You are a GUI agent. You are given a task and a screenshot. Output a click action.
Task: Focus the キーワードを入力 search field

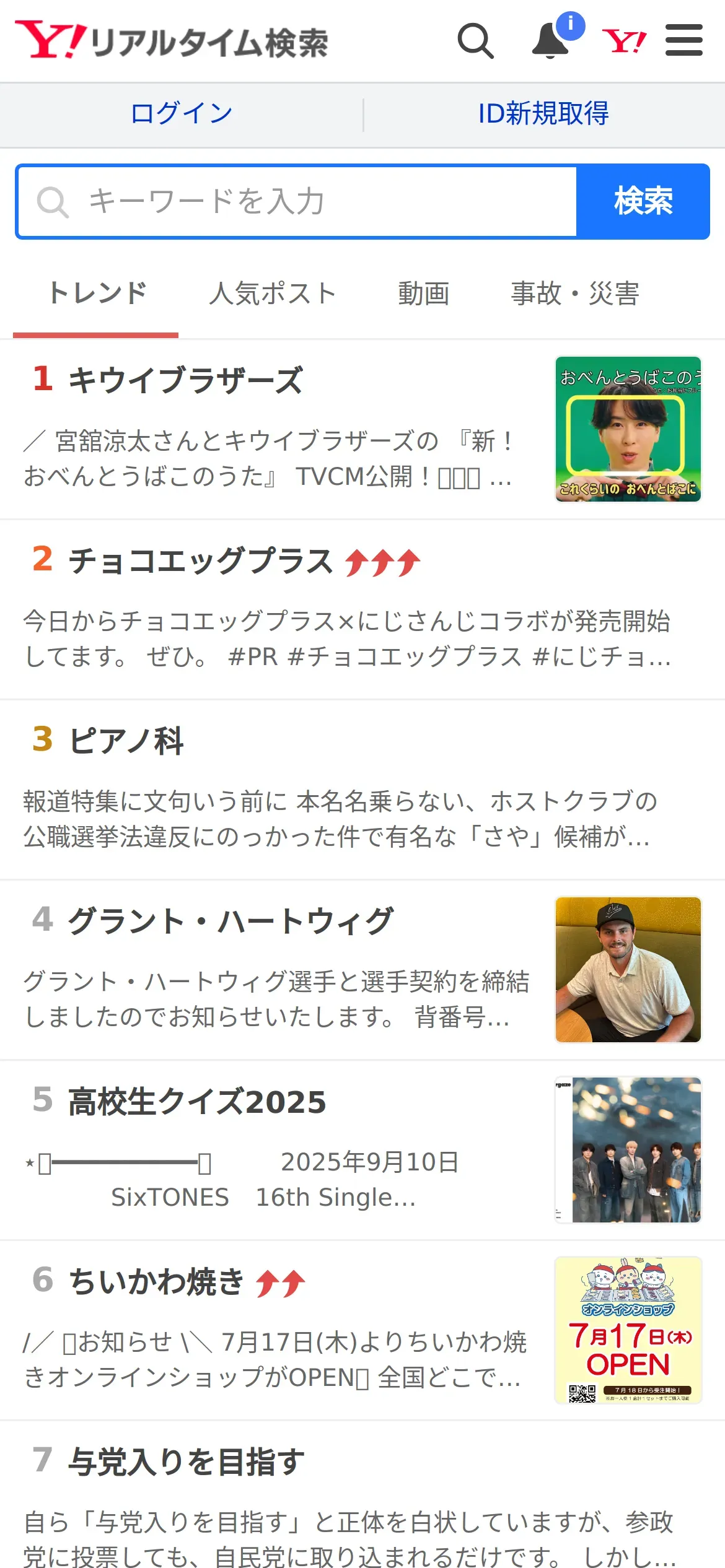(x=297, y=202)
